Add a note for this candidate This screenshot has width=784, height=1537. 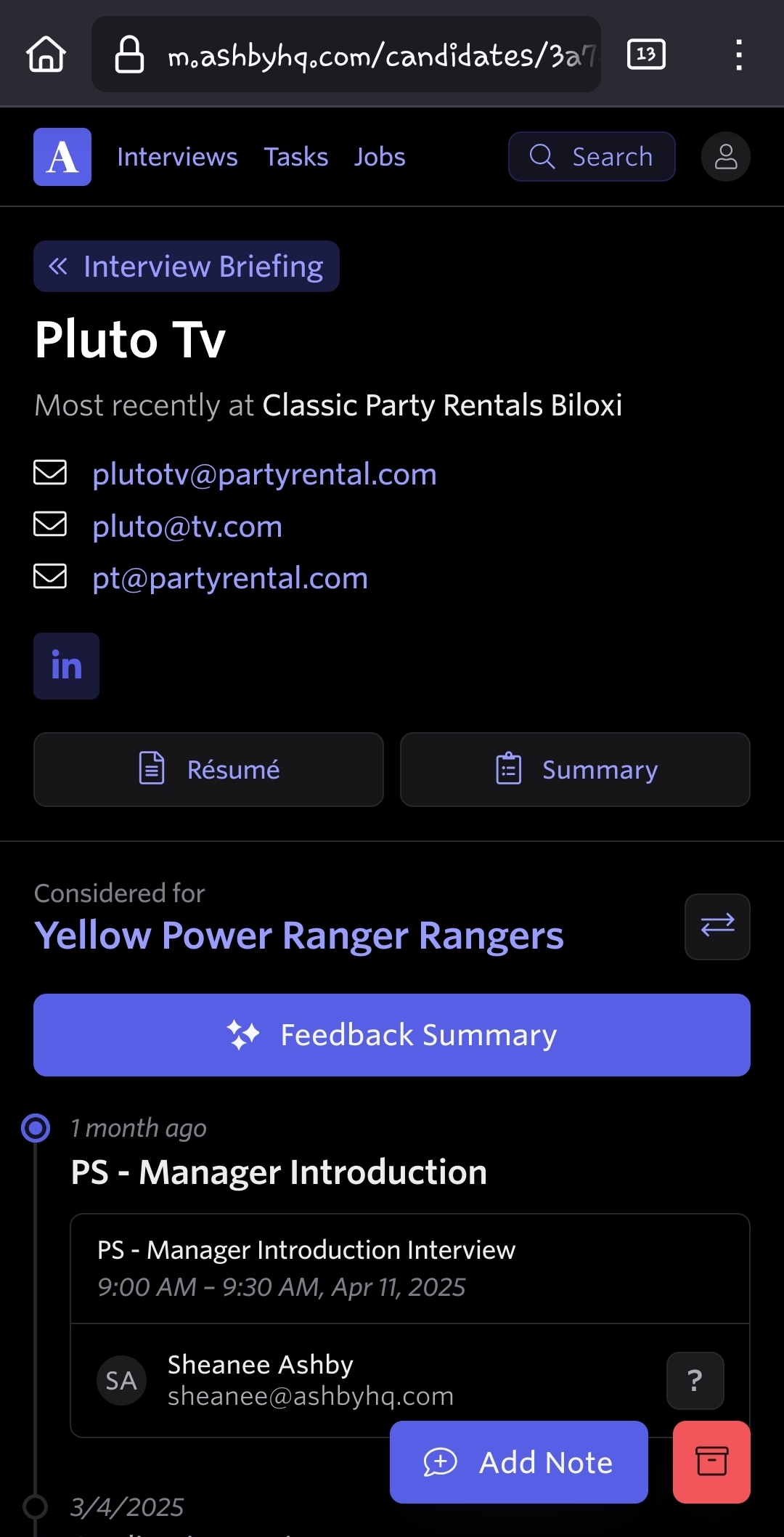[518, 1462]
